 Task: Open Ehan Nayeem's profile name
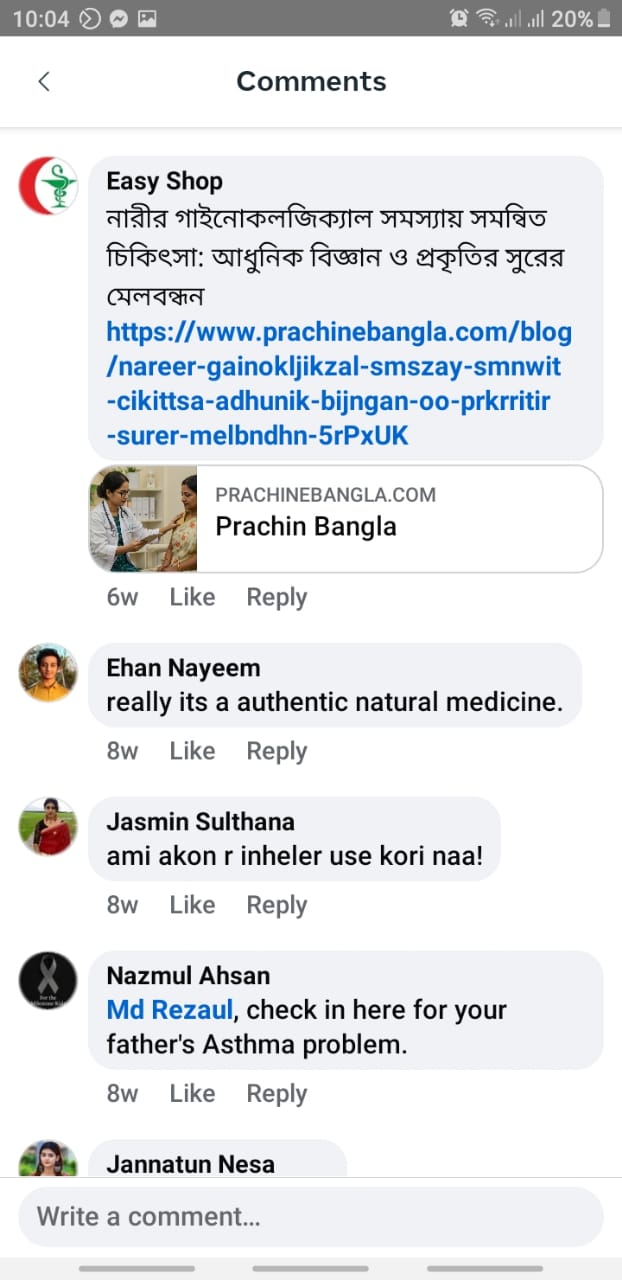[183, 668]
